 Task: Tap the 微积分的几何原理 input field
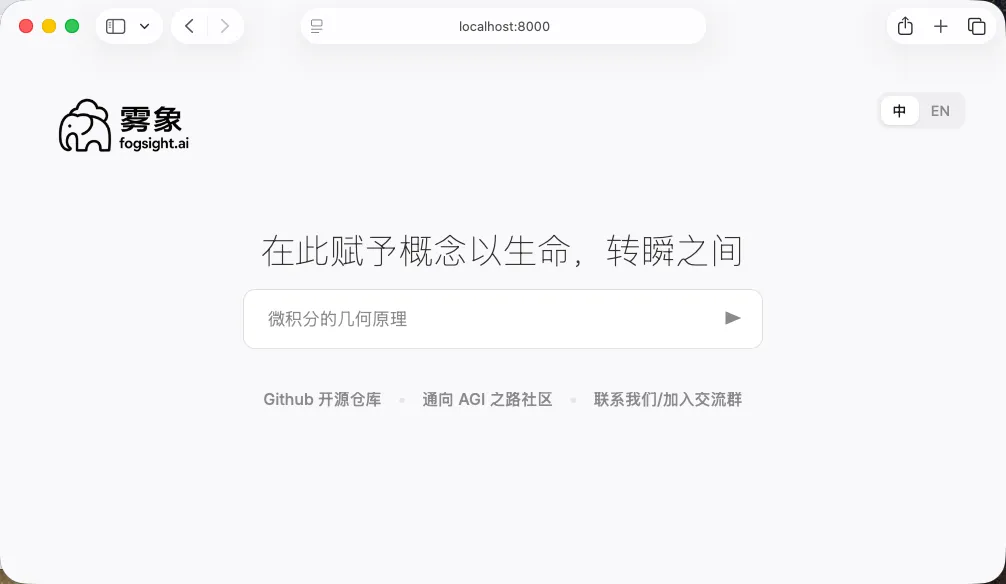(x=480, y=319)
